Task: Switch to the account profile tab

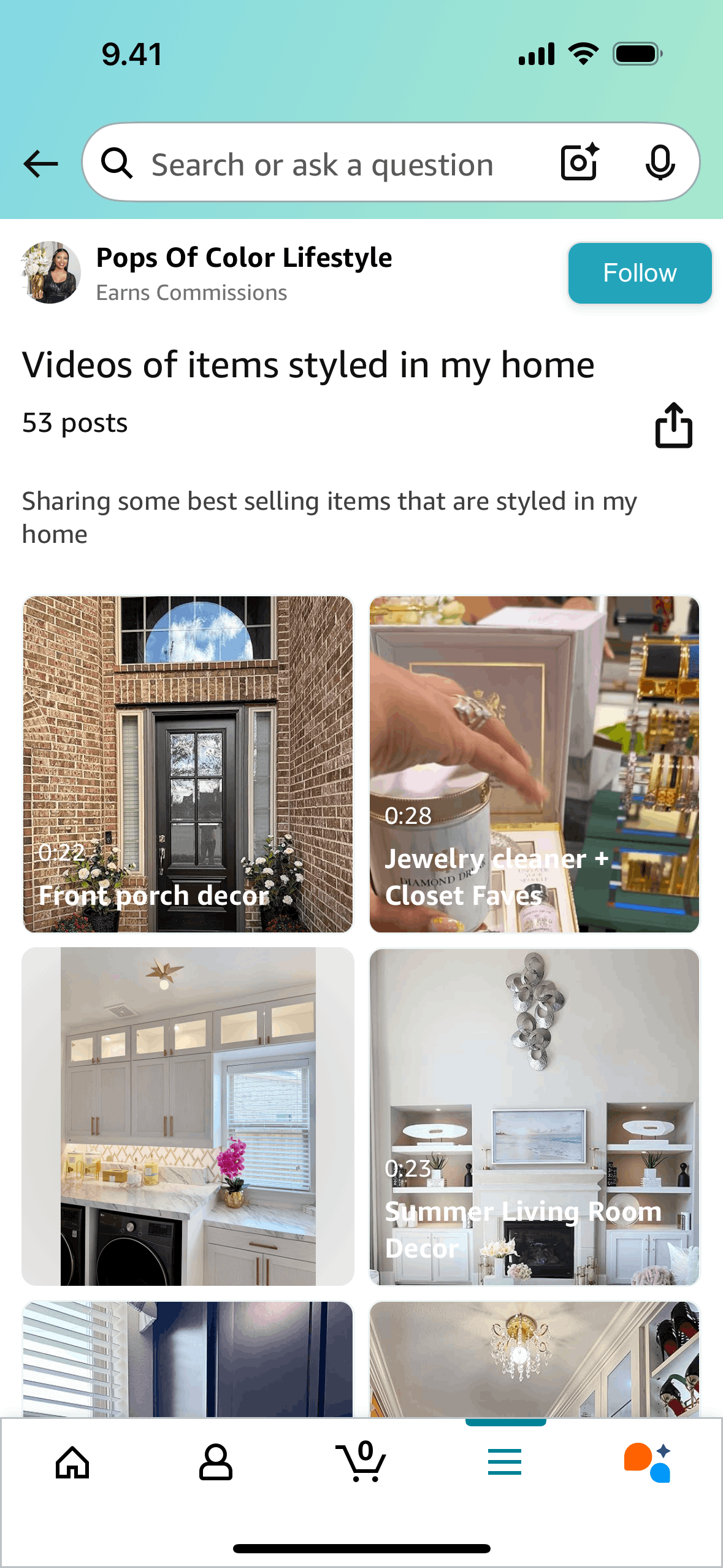Action: (216, 1462)
